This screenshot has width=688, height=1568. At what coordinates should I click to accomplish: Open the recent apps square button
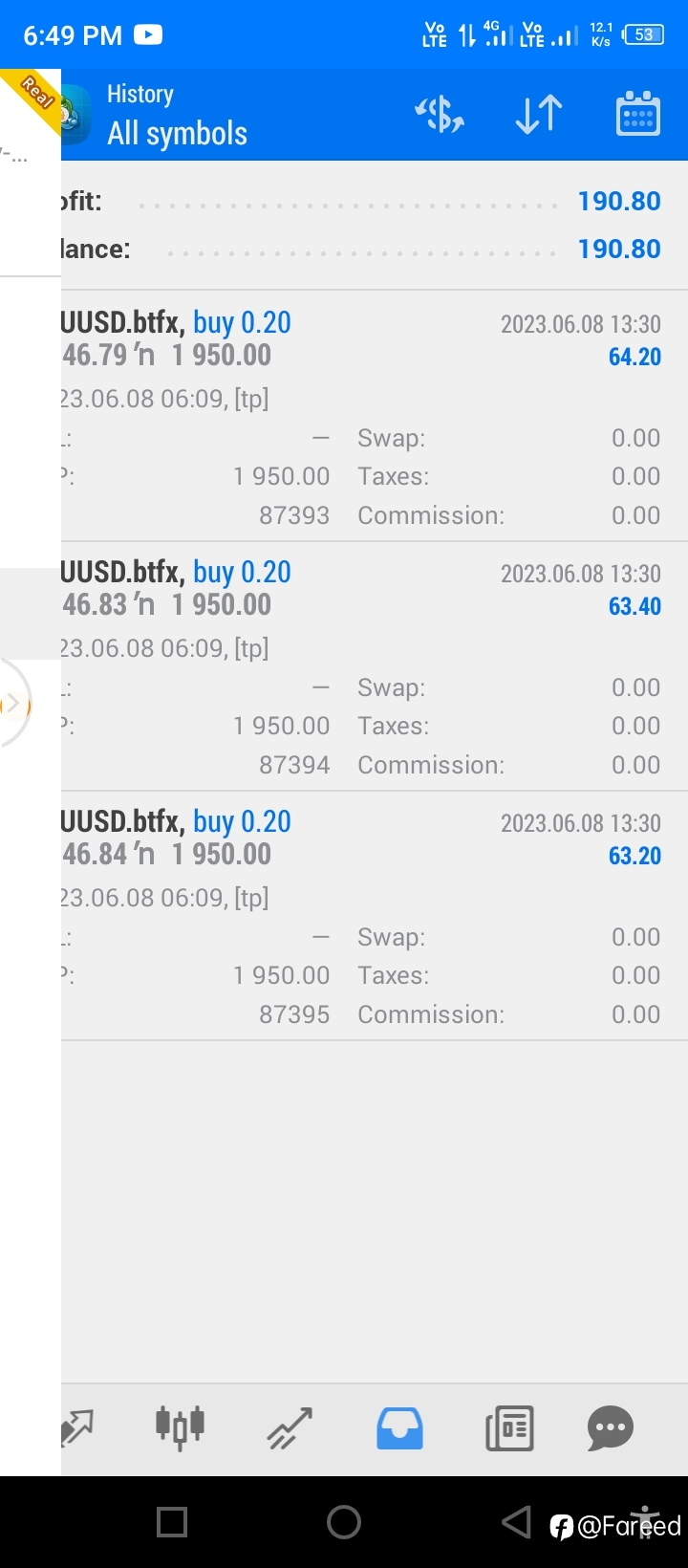coord(172,1522)
